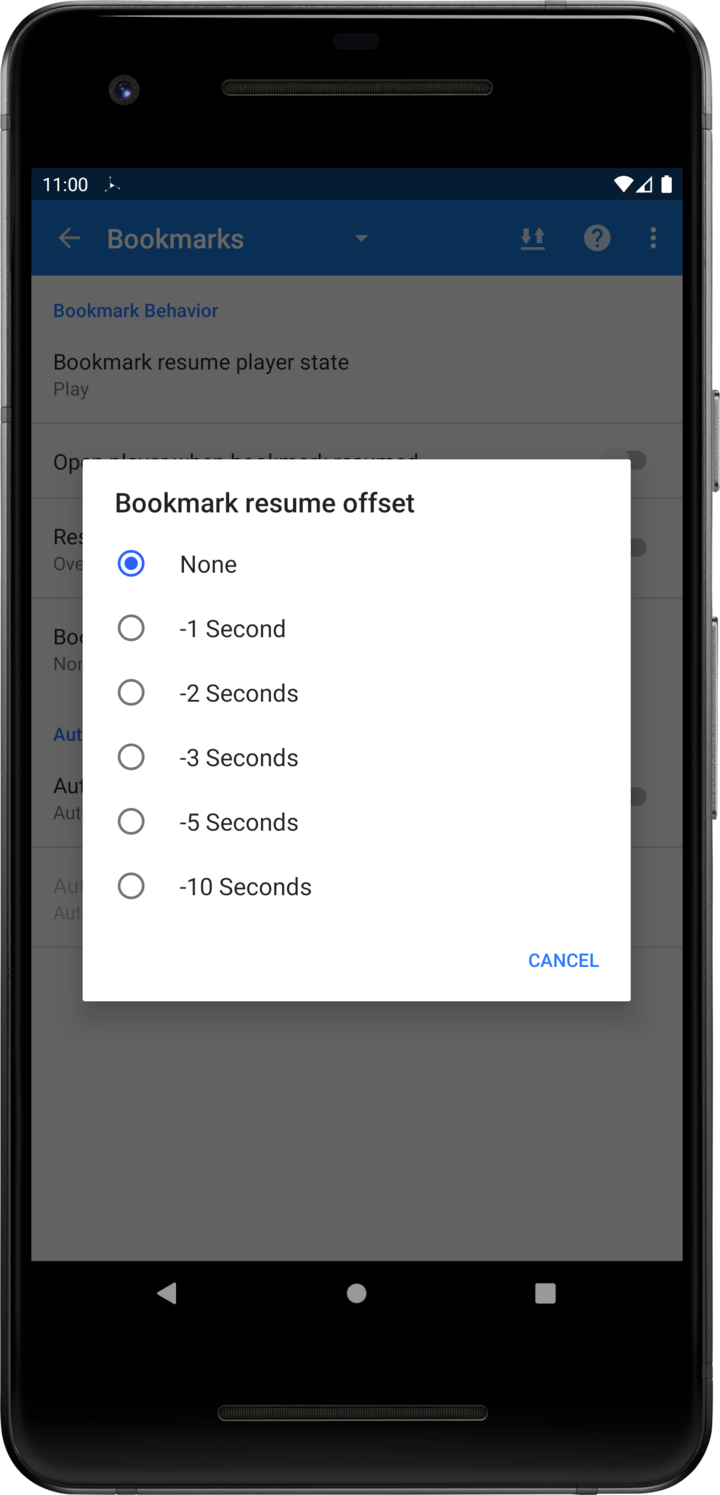Tap the system back button
The height and width of the screenshot is (1495, 720).
pyautogui.click(x=167, y=1293)
